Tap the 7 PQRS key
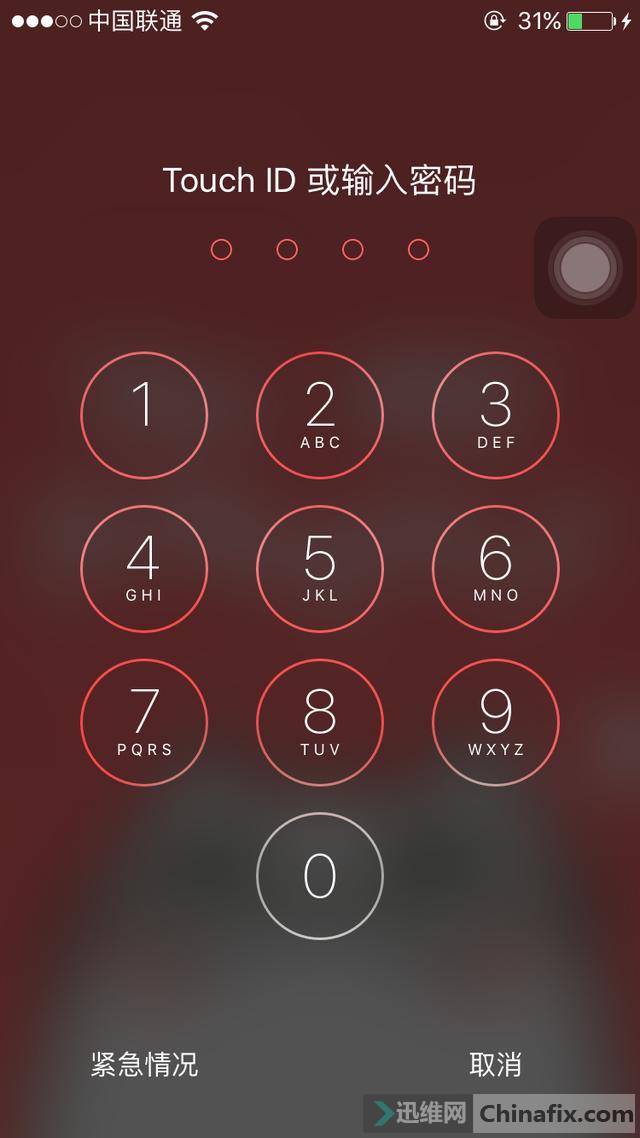 coord(144,722)
